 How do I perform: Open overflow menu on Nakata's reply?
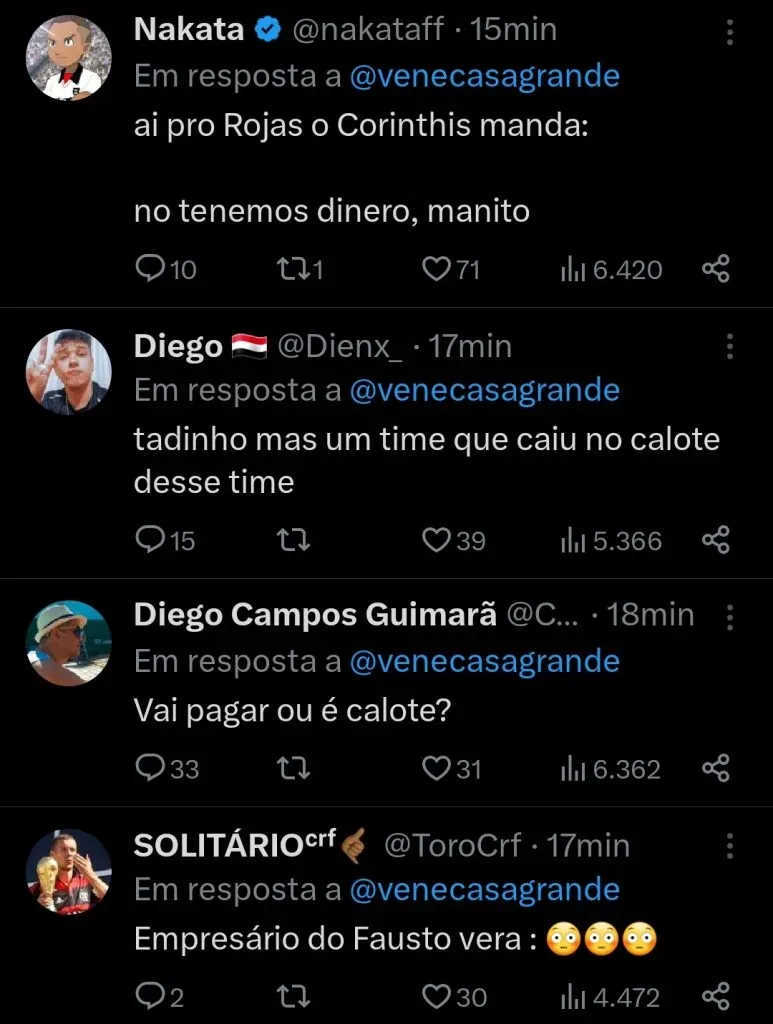click(730, 32)
